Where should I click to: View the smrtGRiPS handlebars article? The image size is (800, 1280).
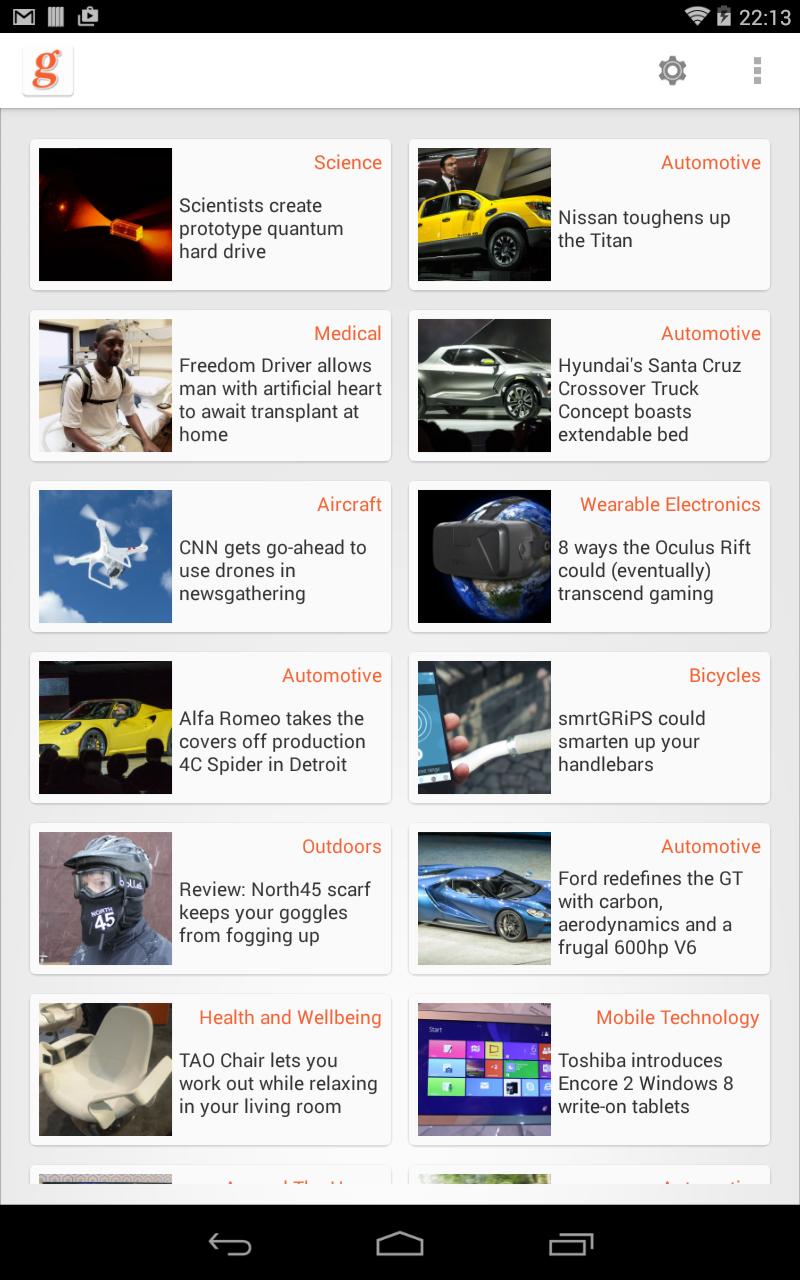(589, 728)
